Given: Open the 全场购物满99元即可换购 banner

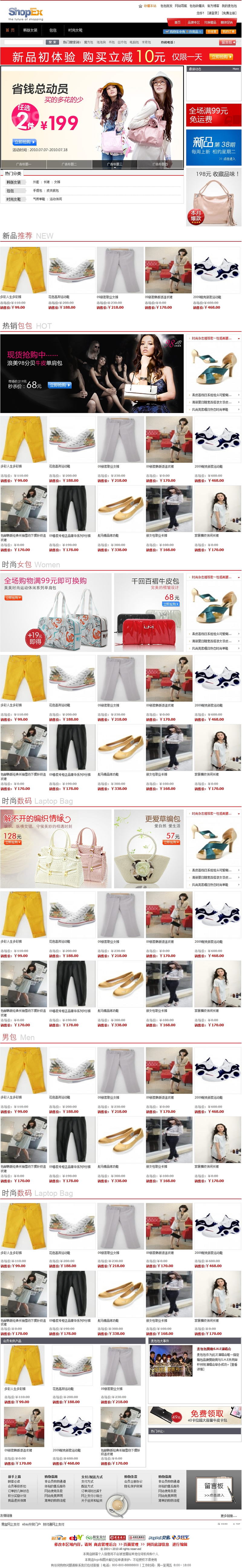Looking at the screenshot, I should [56, 613].
